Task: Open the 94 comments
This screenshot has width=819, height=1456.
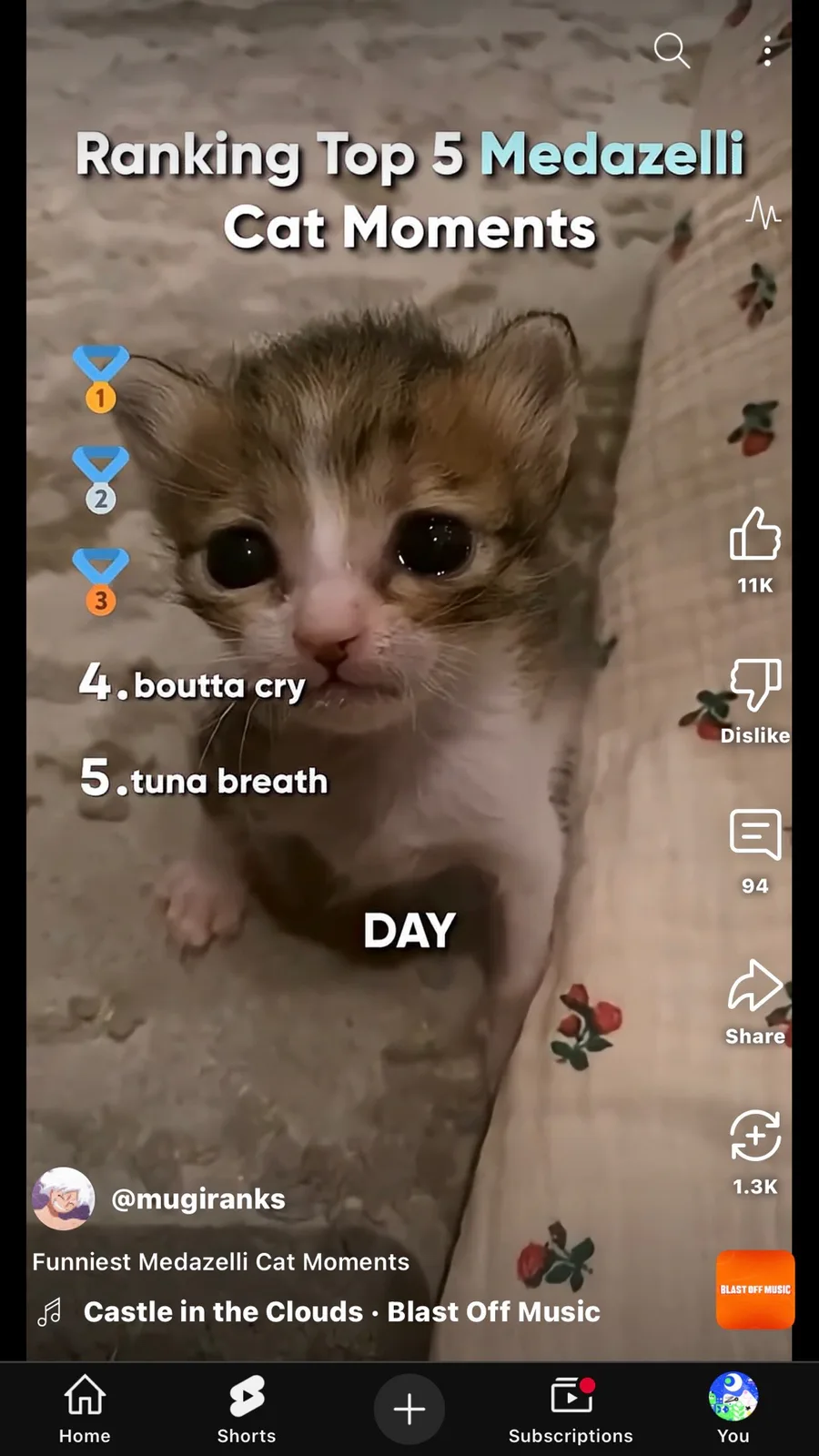Action: (x=755, y=834)
